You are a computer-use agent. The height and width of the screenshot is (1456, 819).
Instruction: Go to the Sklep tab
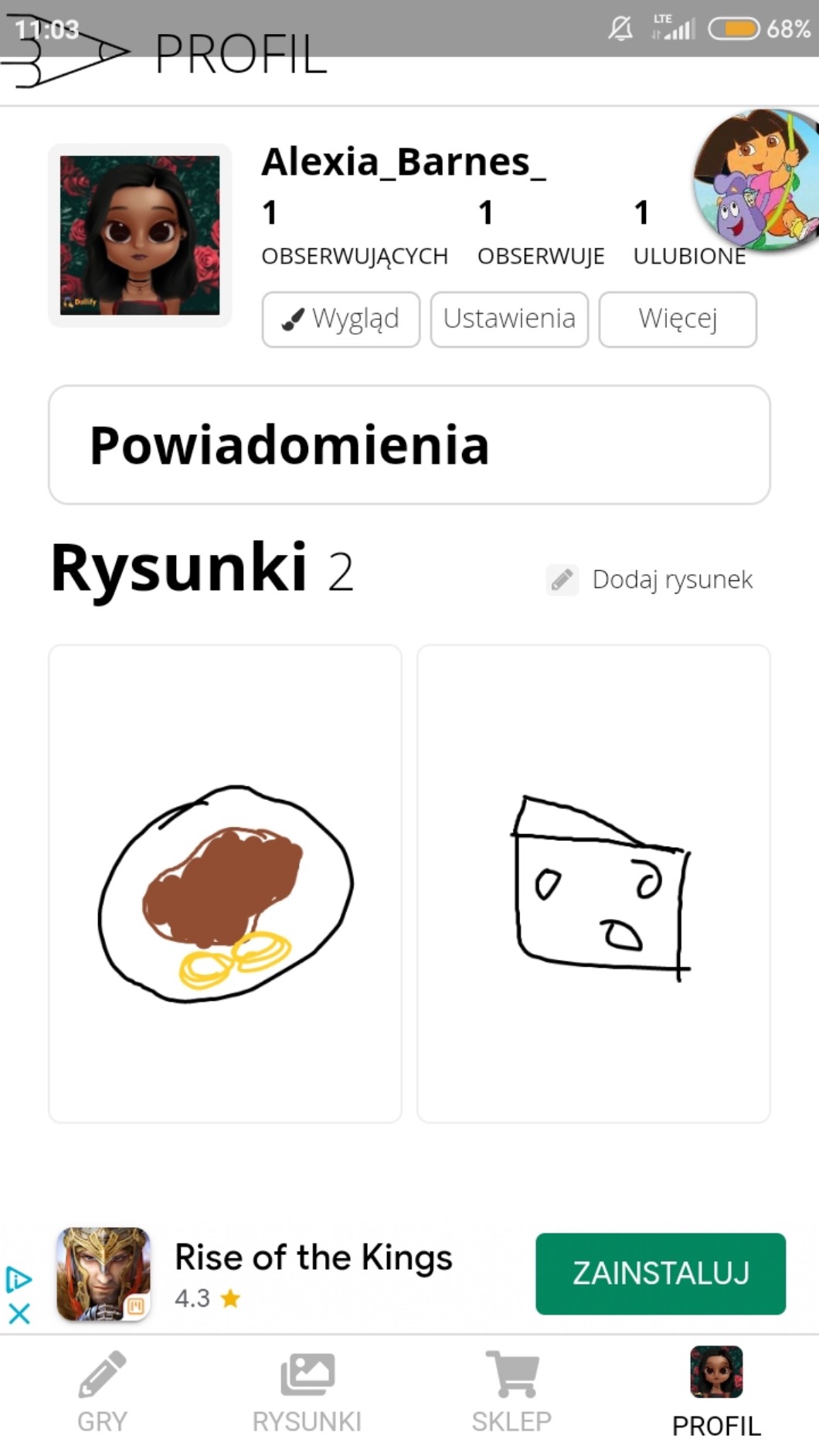click(x=511, y=1392)
